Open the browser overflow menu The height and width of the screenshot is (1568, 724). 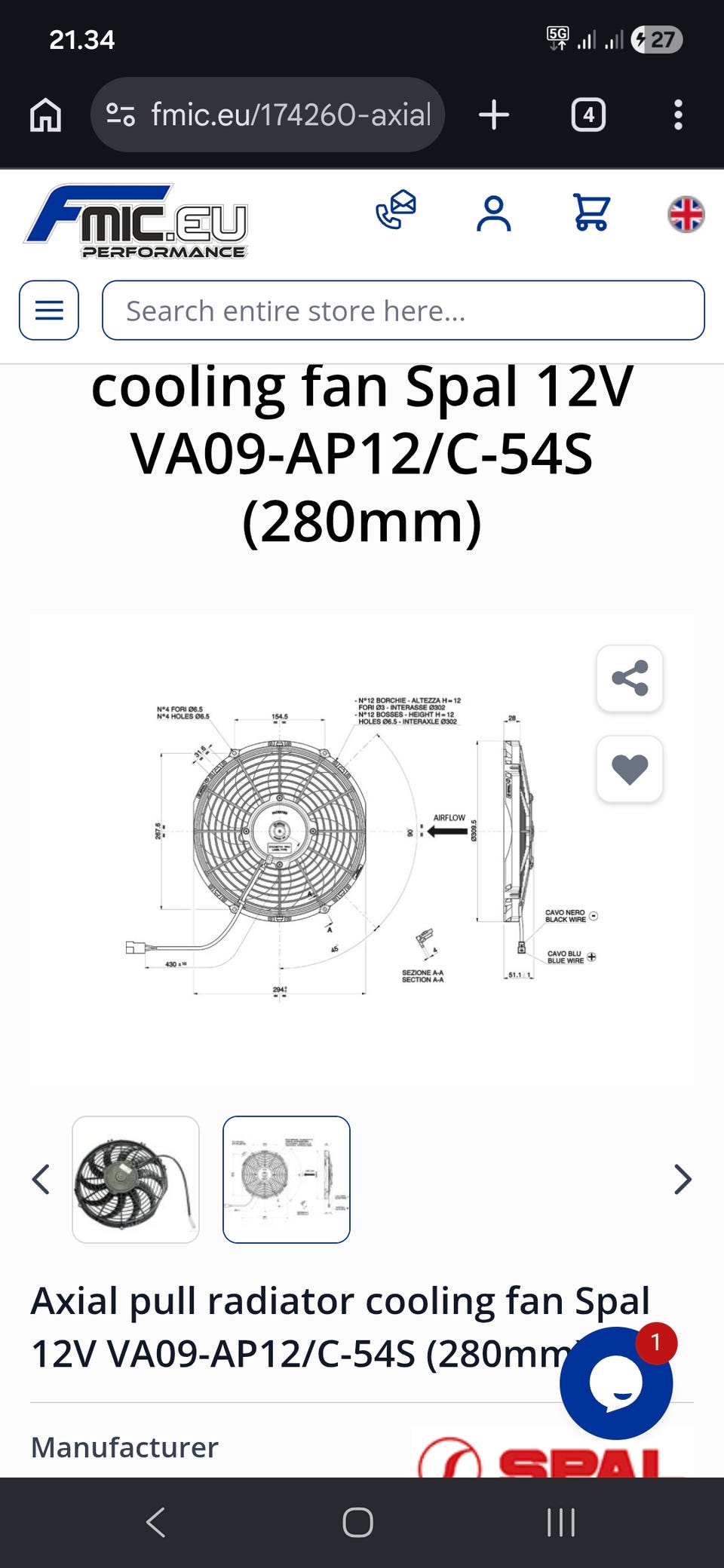[678, 115]
